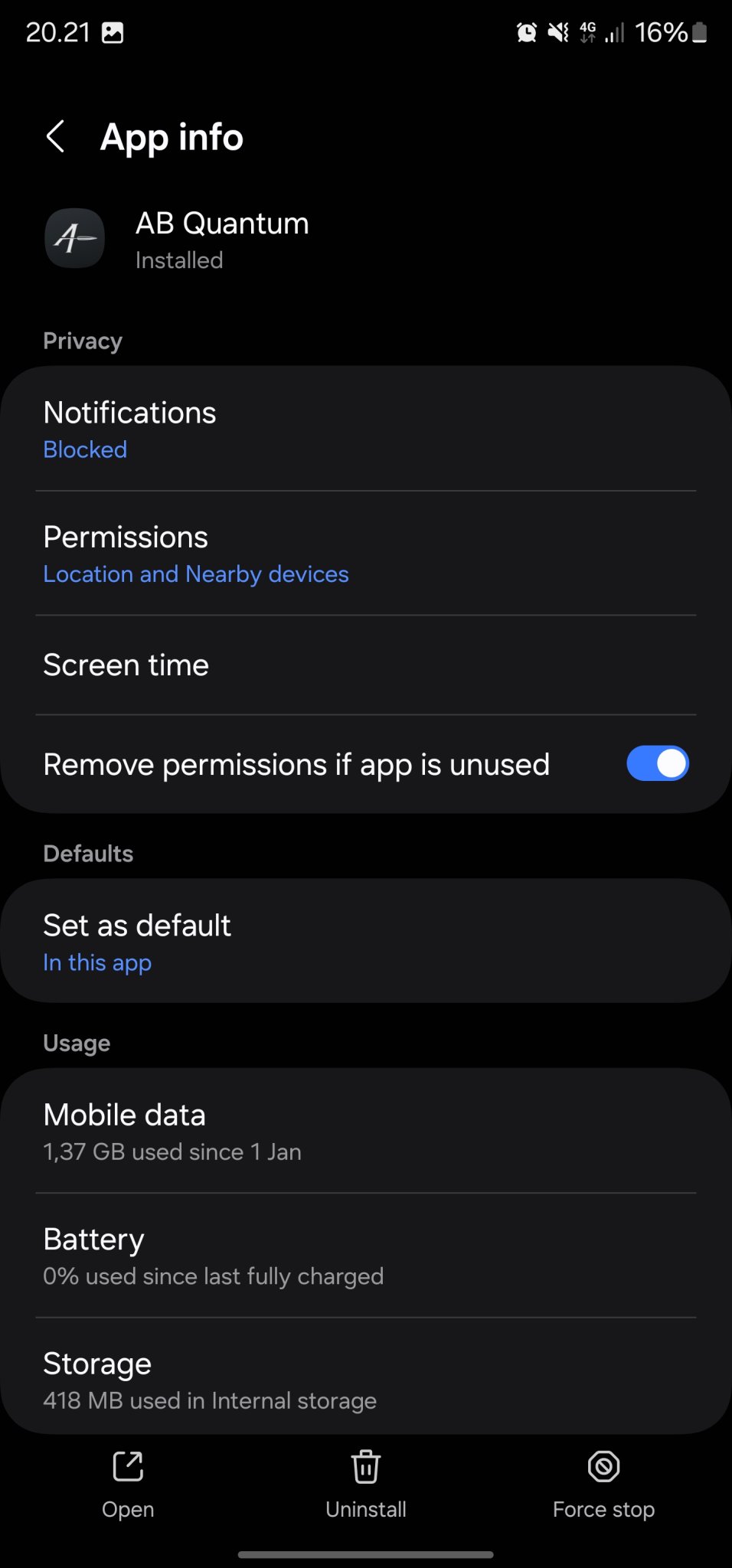Open Battery usage details

[366, 1256]
